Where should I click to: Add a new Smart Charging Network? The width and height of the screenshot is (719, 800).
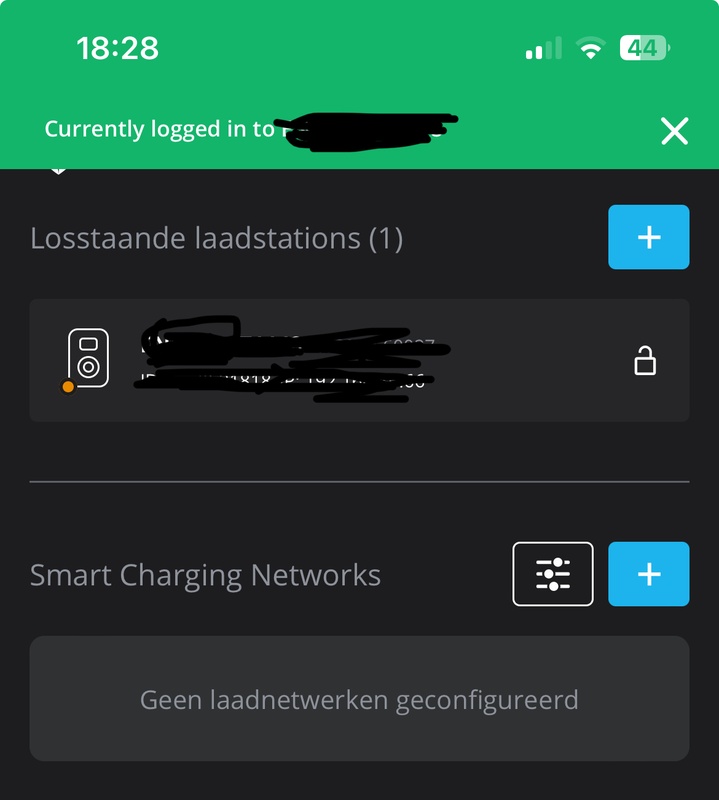(x=648, y=574)
